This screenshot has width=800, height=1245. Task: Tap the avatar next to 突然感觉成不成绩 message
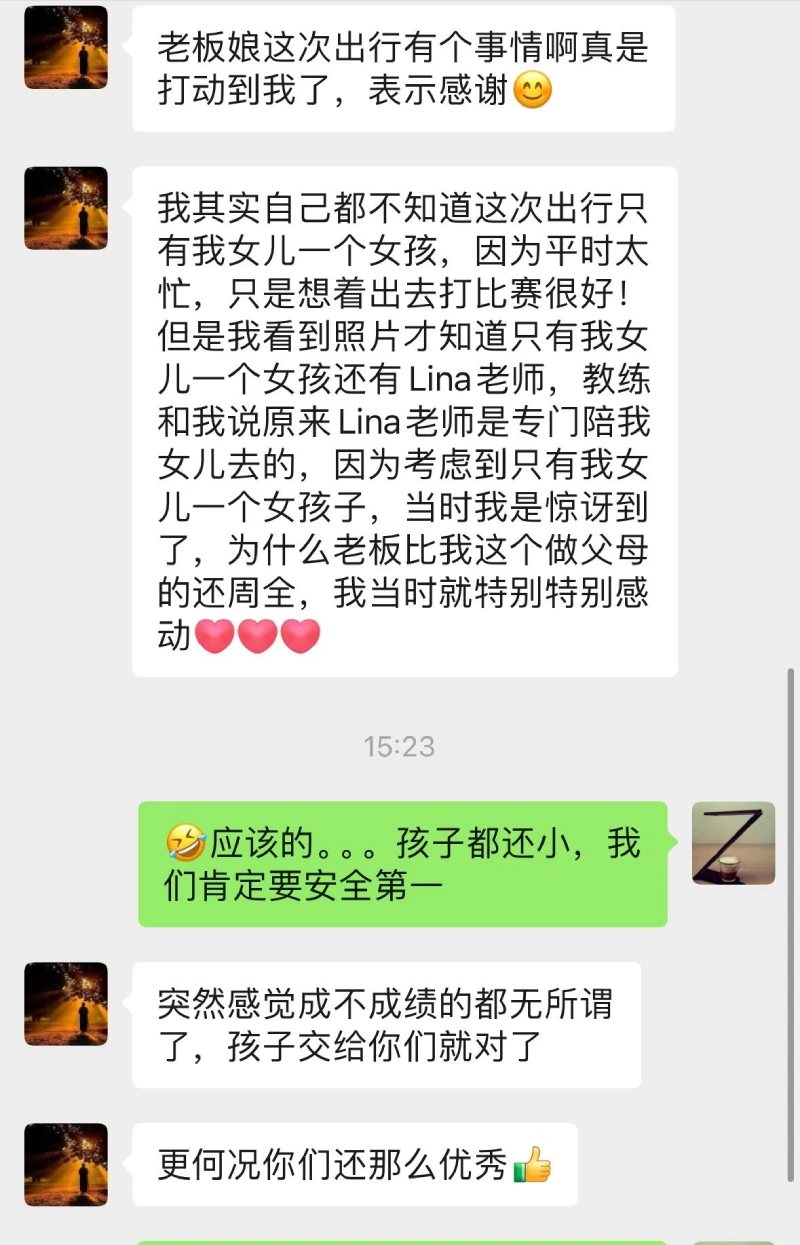(x=64, y=1005)
